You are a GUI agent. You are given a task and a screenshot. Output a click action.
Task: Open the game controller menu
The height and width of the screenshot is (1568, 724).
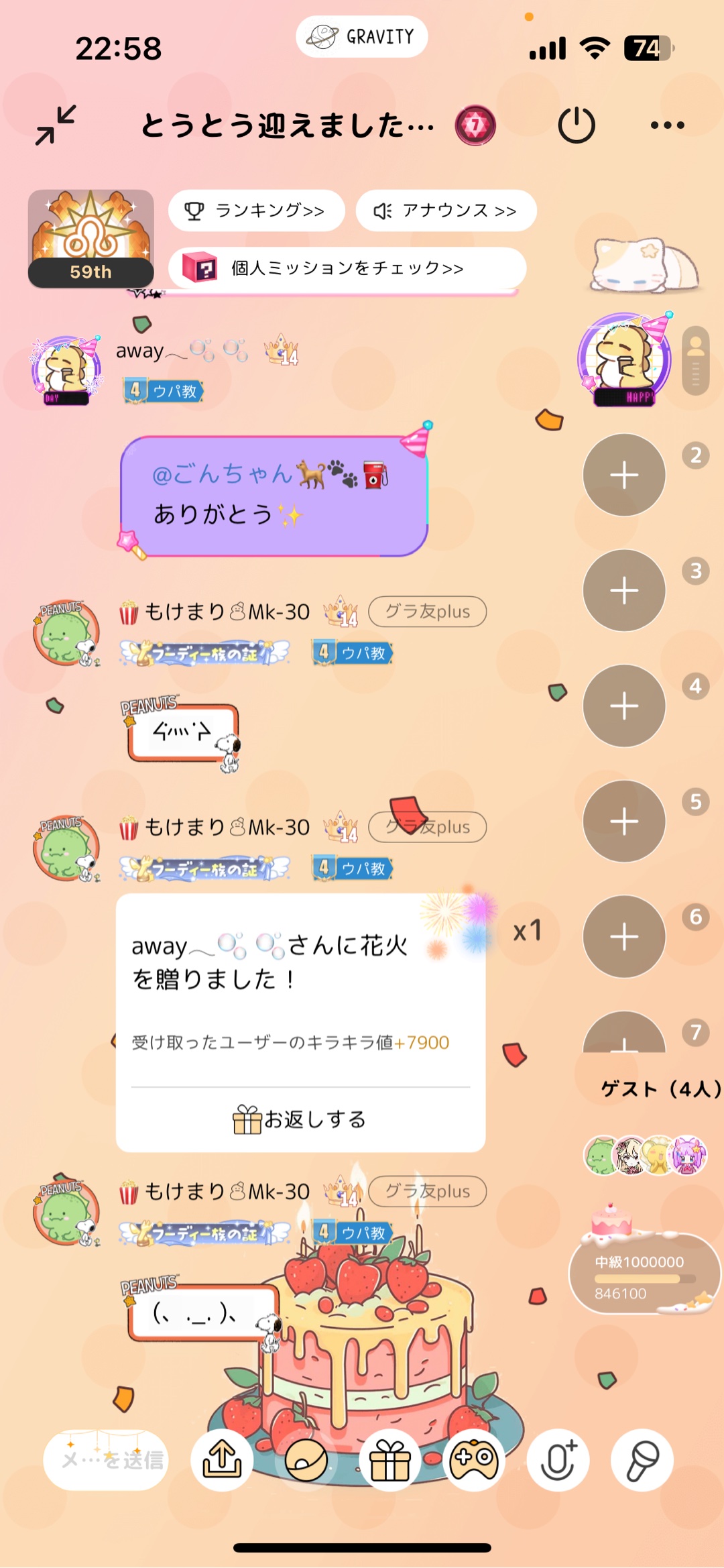[x=474, y=1460]
